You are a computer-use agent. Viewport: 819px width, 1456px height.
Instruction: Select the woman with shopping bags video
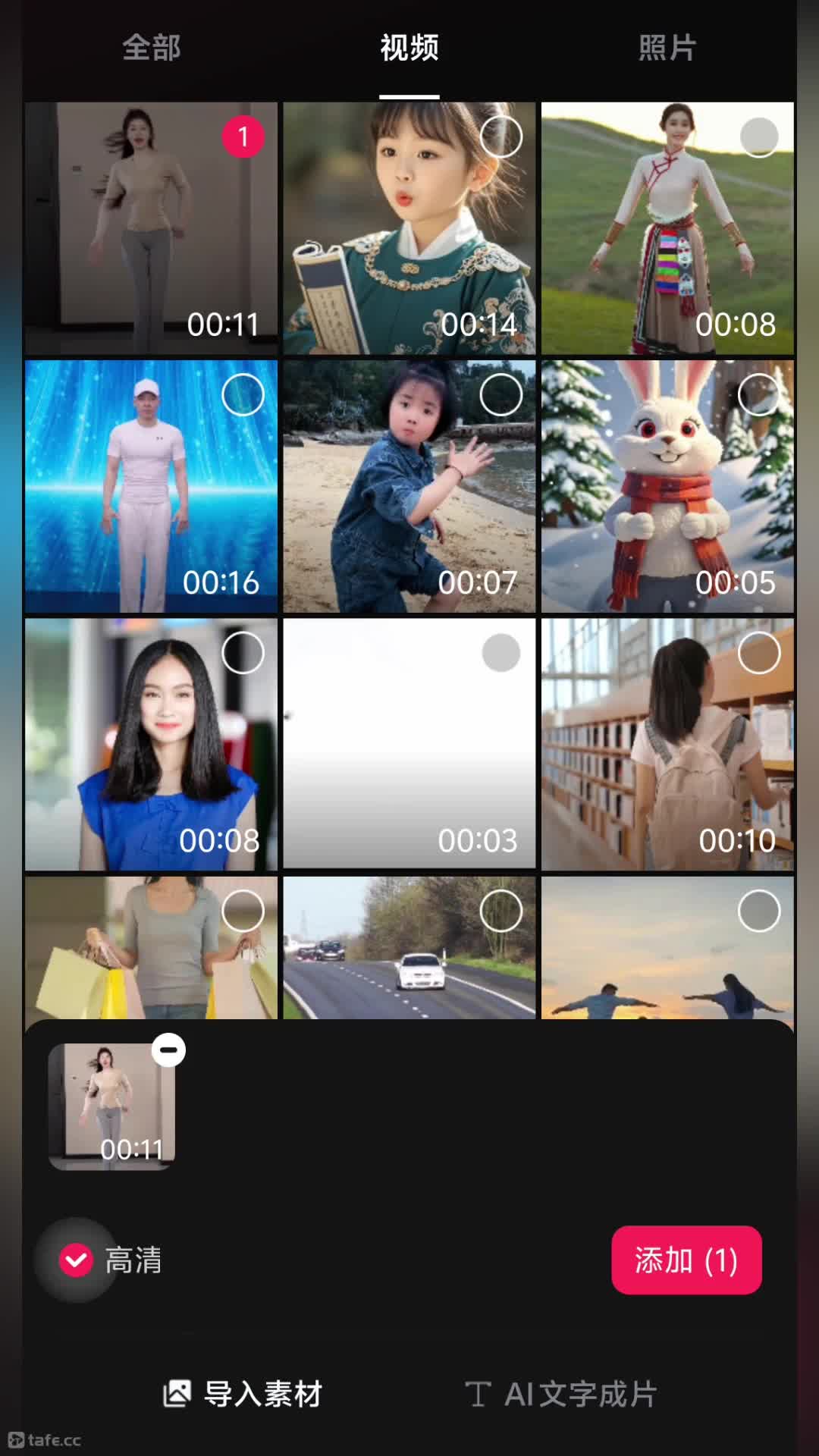point(243,910)
